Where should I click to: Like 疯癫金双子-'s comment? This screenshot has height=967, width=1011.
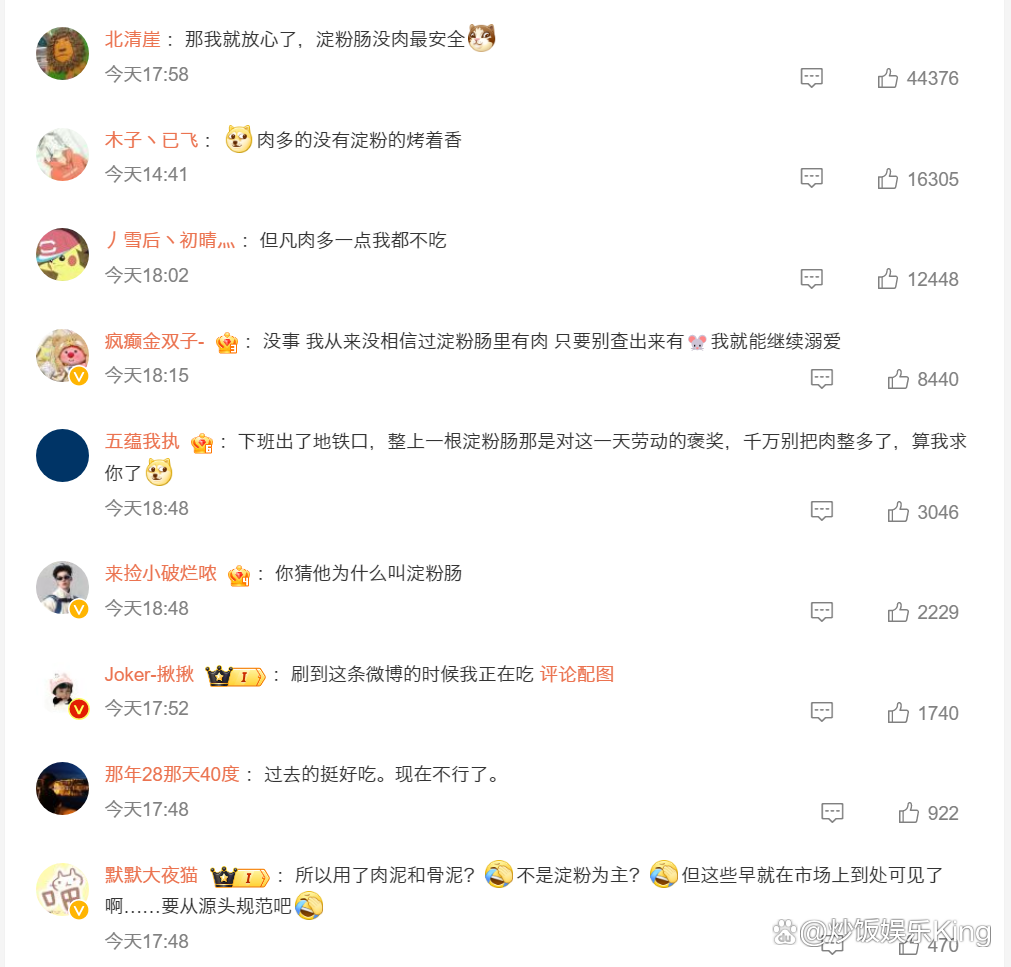898,379
